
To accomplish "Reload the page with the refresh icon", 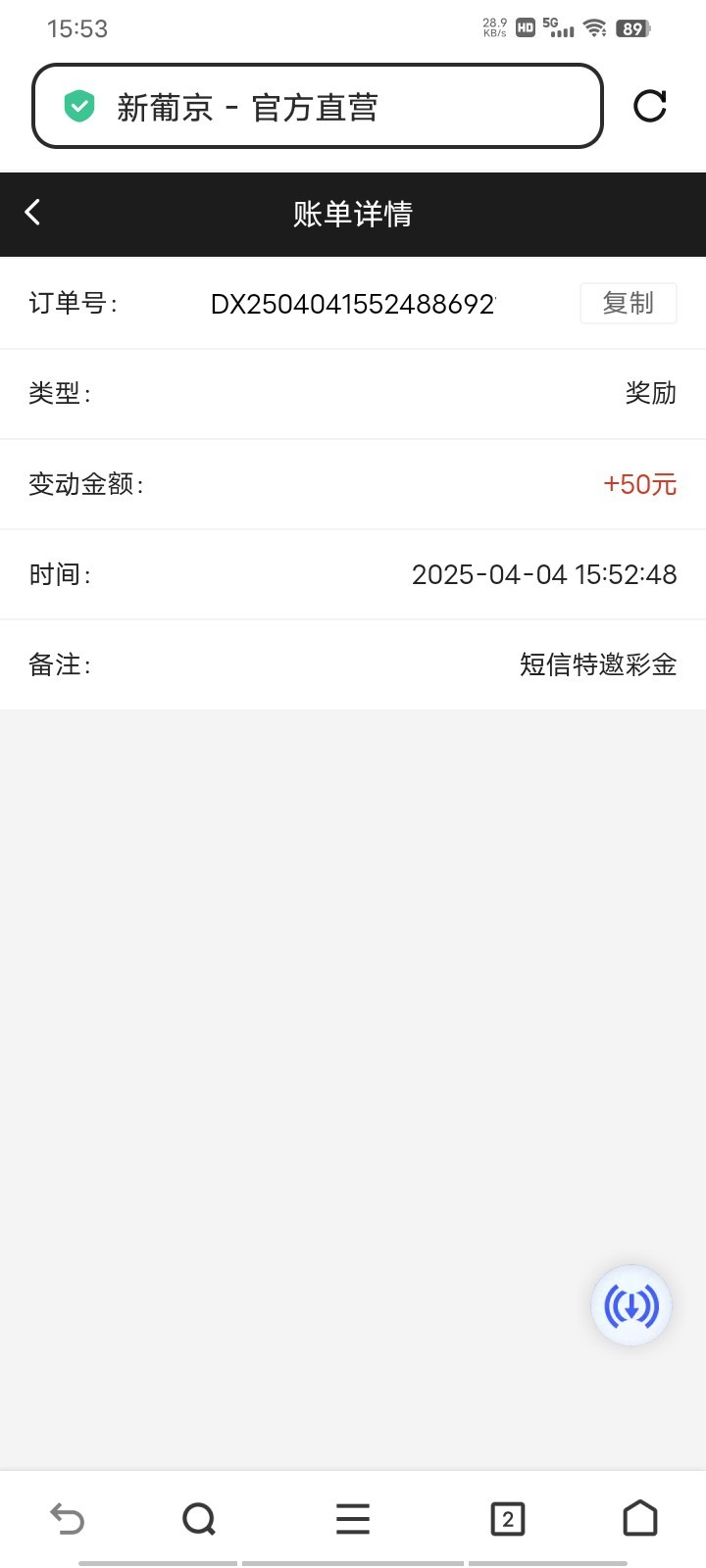I will pos(649,106).
